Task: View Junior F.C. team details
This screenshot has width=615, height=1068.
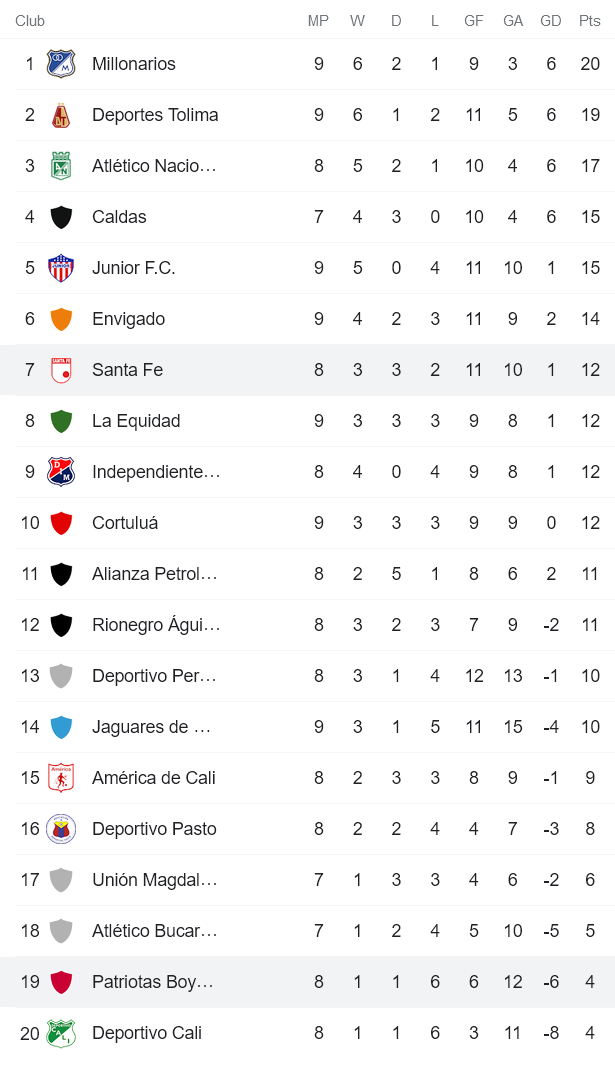Action: pyautogui.click(x=133, y=268)
